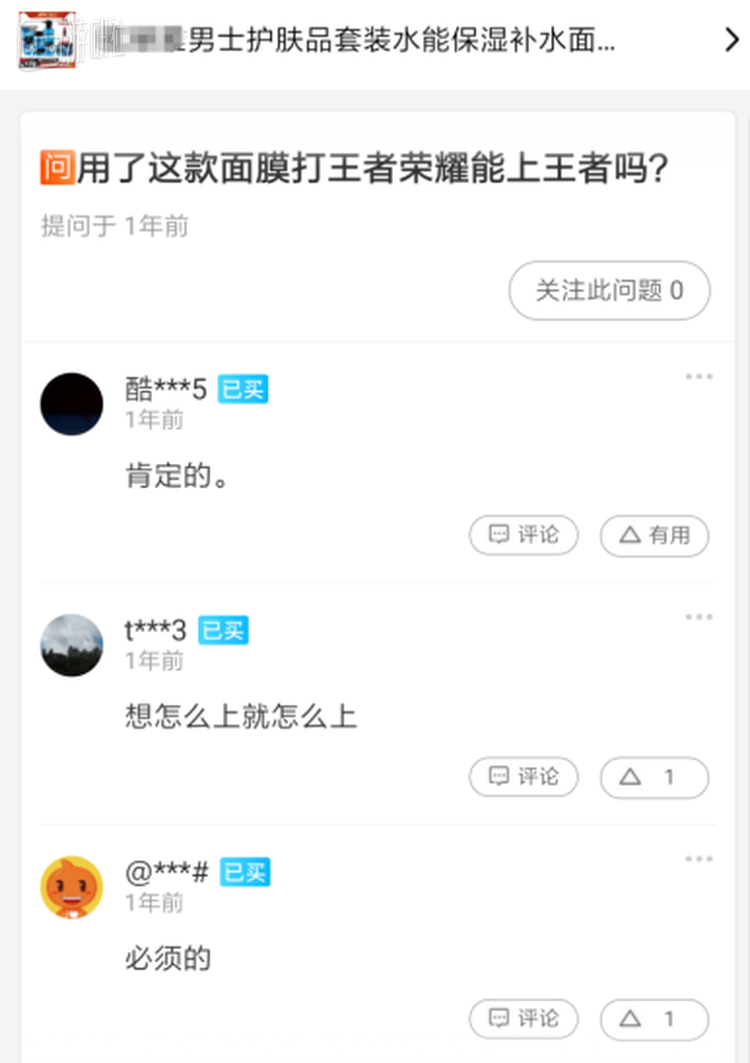Upvote t***3's answer

pos(654,777)
